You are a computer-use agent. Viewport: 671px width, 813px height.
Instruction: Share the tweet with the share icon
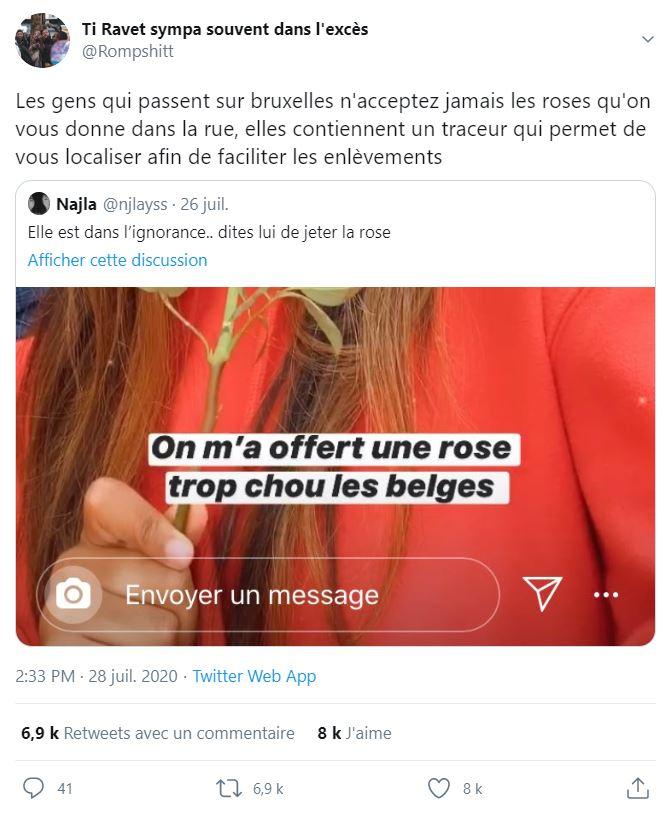pos(637,788)
